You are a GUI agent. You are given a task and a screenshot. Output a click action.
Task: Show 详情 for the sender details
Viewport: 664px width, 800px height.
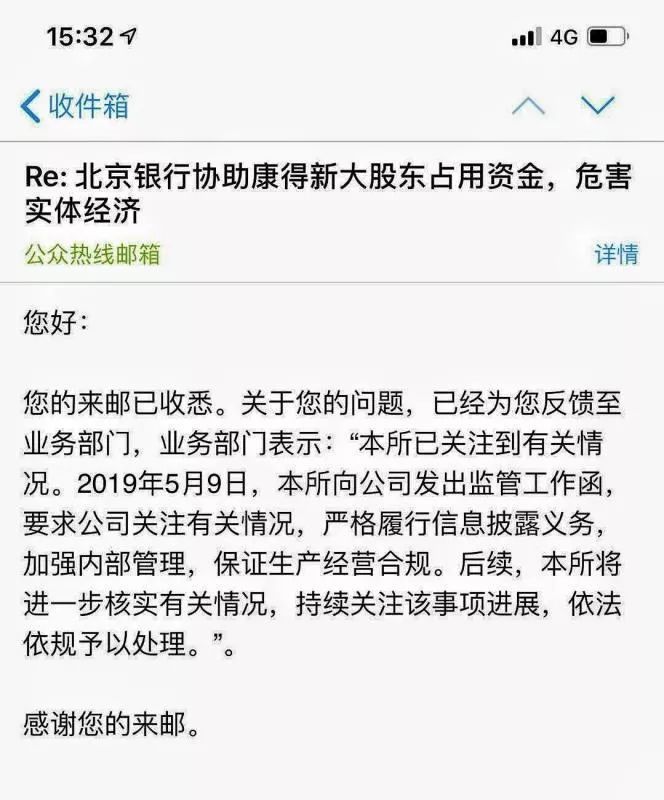click(x=616, y=254)
